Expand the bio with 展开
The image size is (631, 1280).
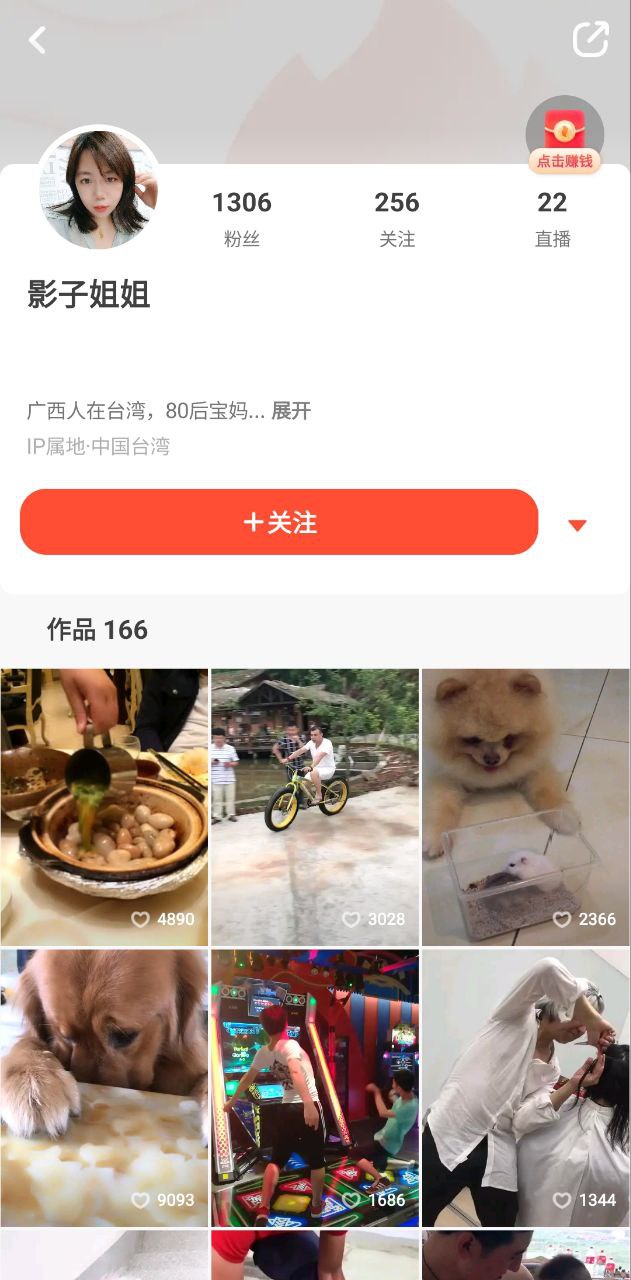tap(291, 411)
